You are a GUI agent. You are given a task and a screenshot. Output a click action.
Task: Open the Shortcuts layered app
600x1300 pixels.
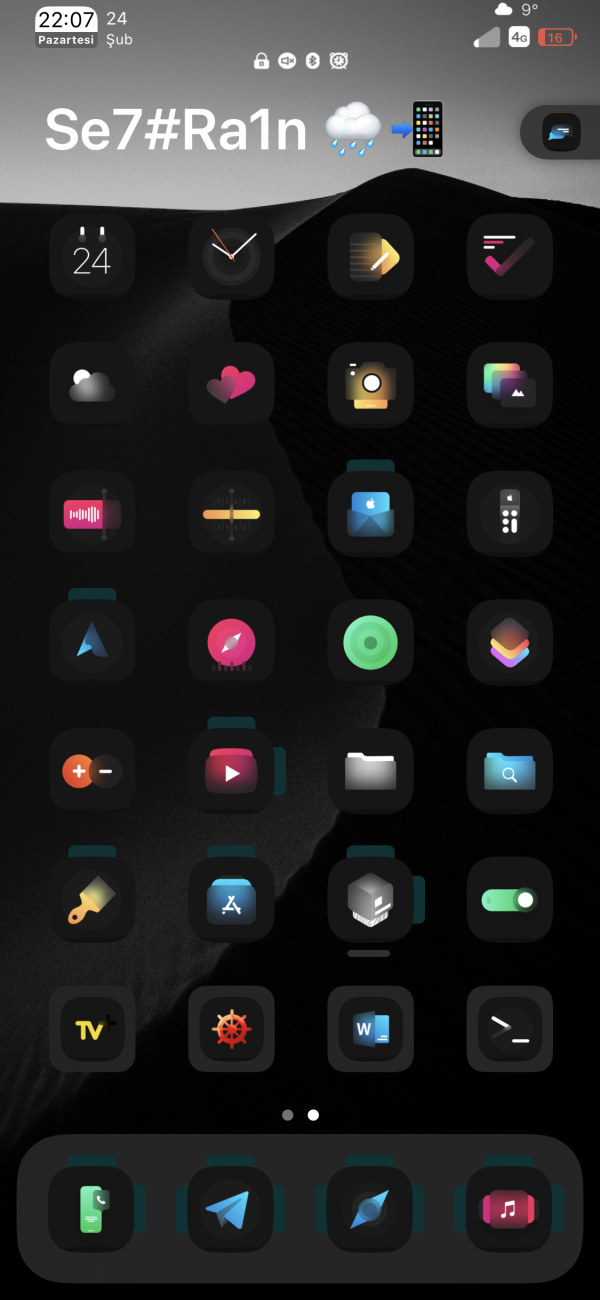pos(510,642)
